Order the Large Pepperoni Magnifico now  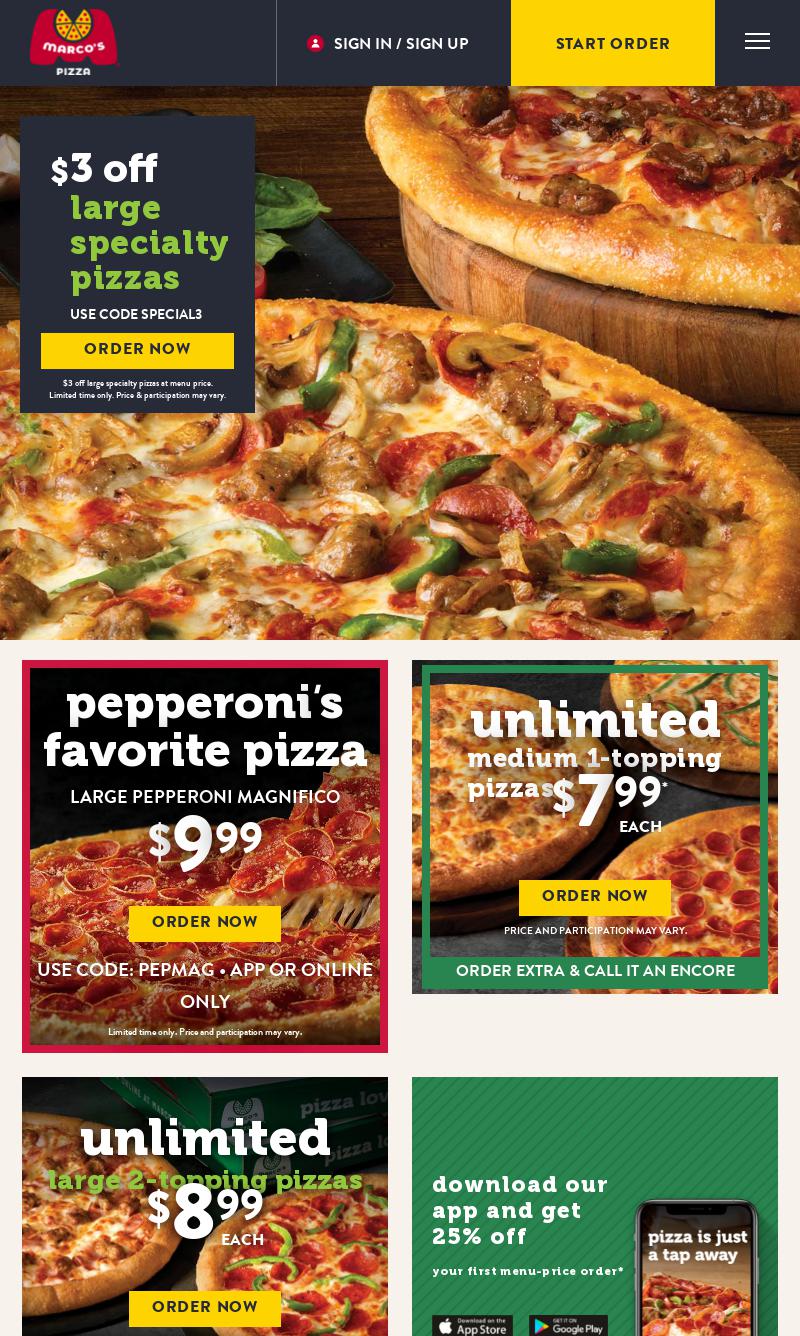pyautogui.click(x=205, y=924)
